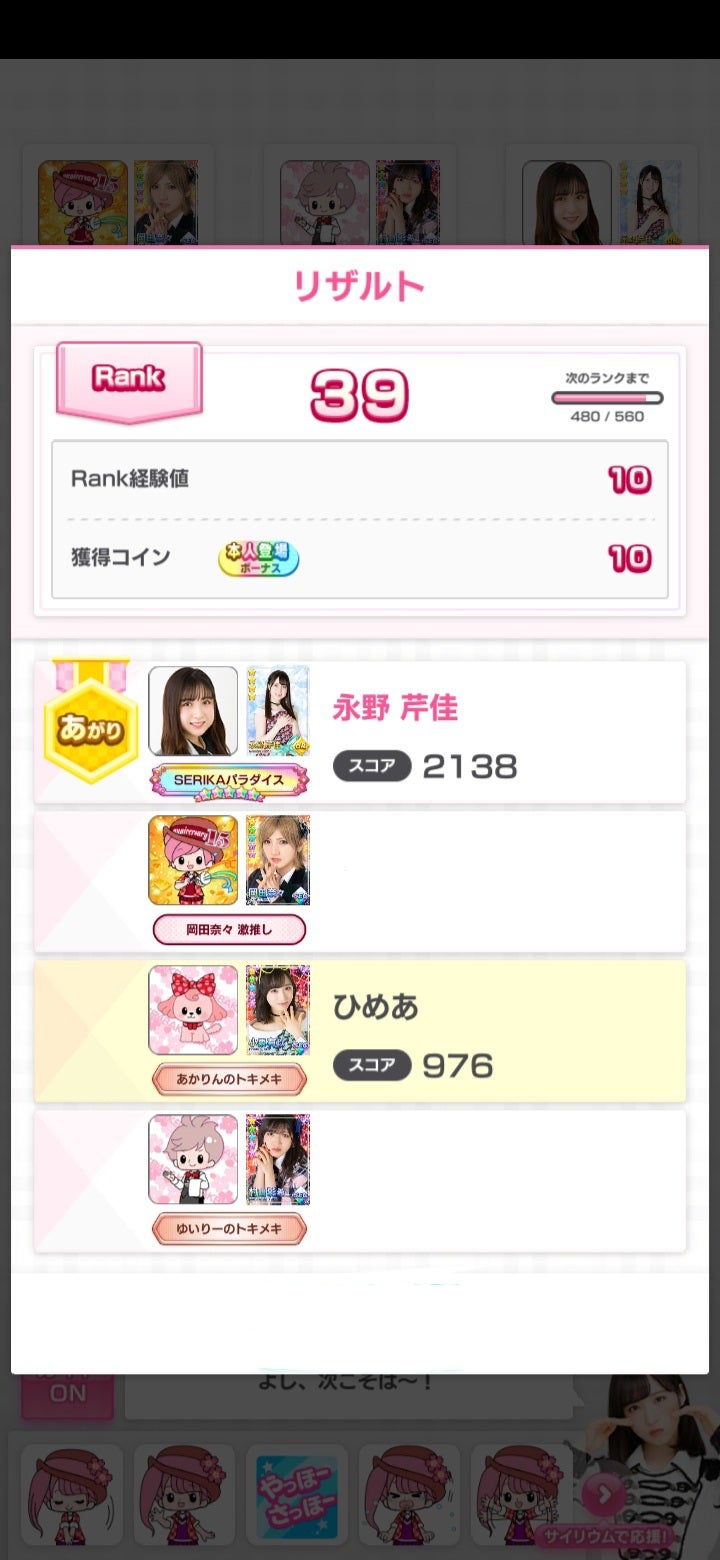Screen dimensions: 720x1560
Task: View the ゆいりーのトキメキ player row
Action: 360,1181
